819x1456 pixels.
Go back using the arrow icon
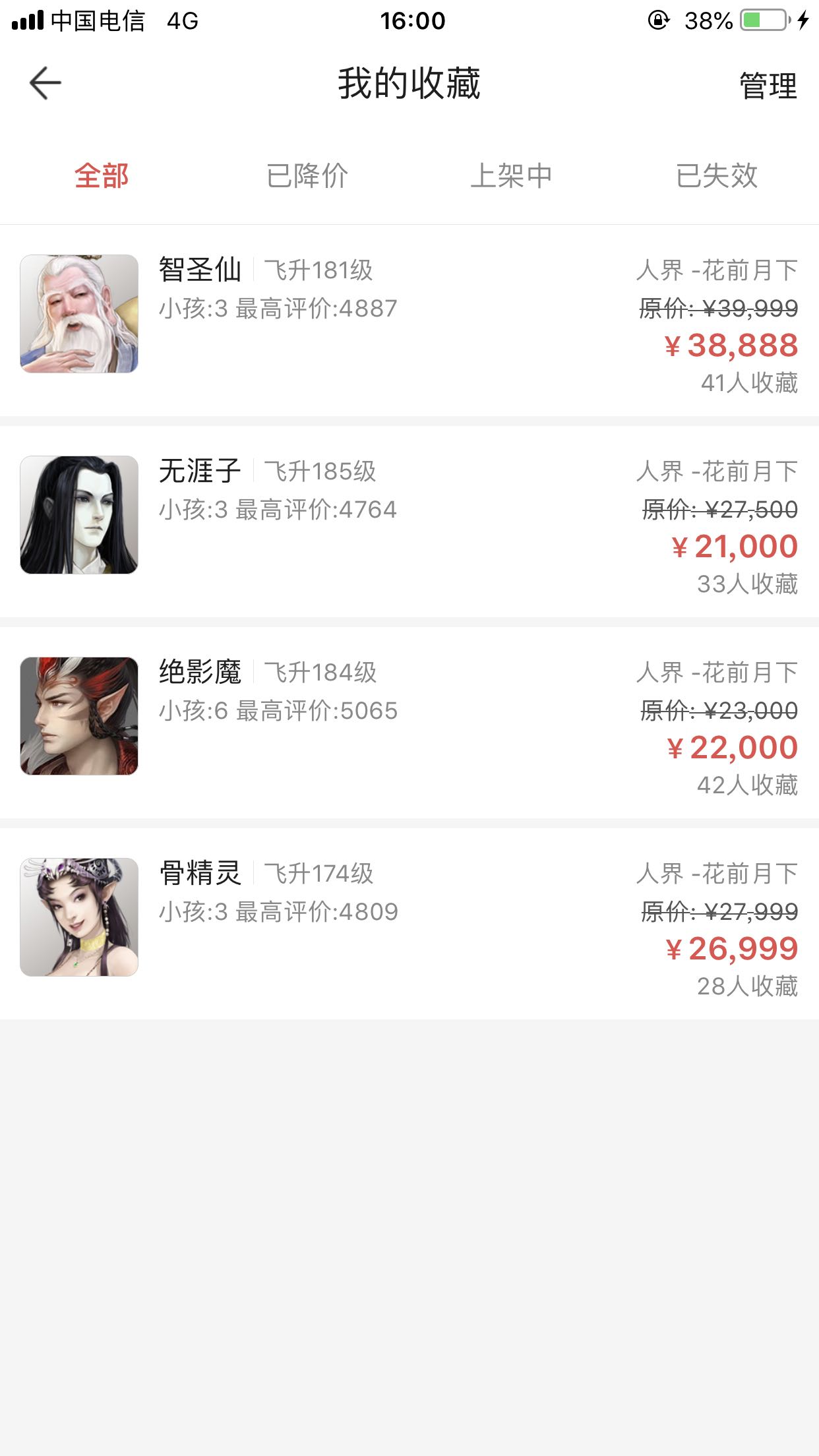(x=45, y=84)
